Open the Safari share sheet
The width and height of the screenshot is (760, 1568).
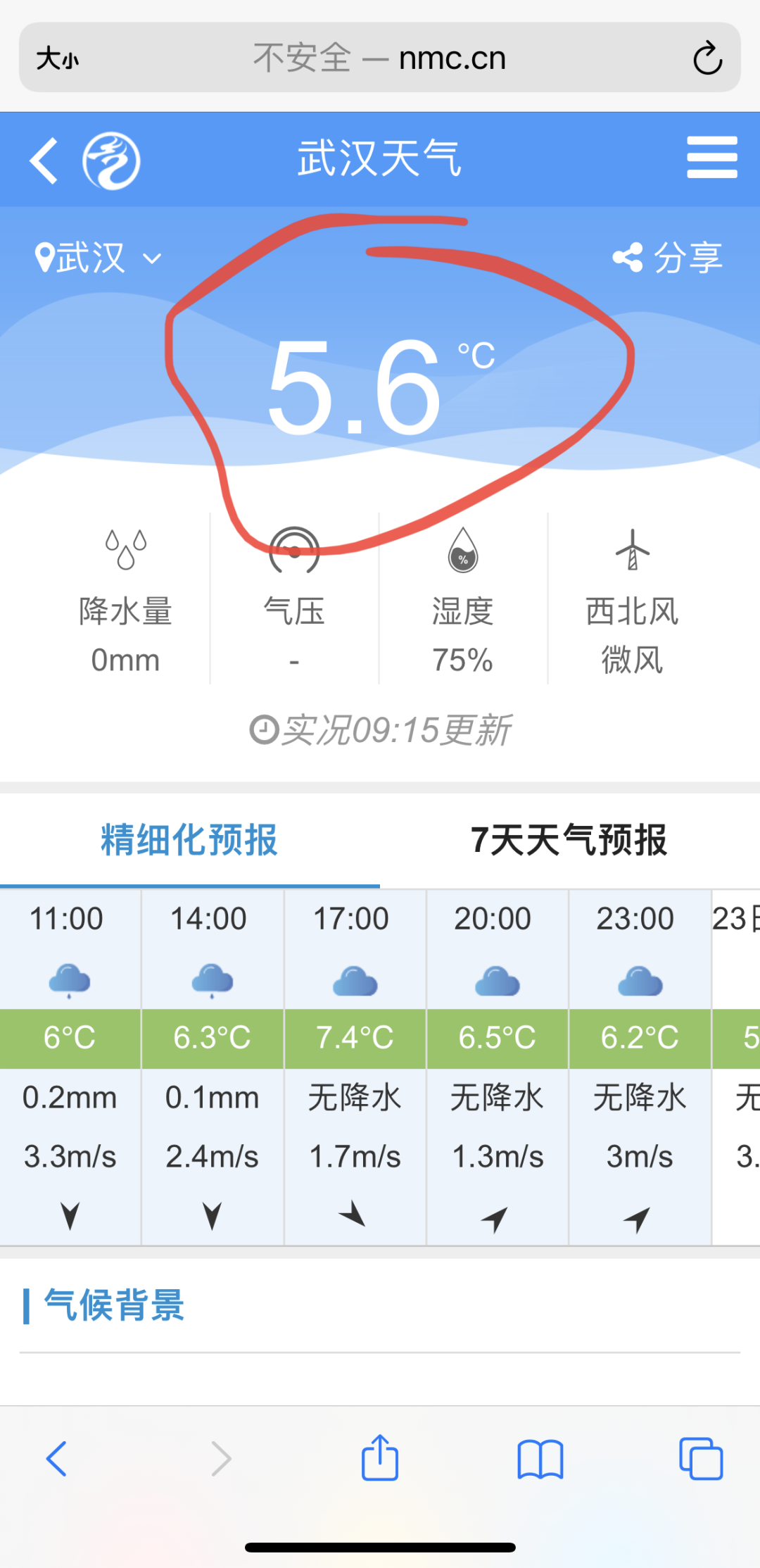[x=380, y=1457]
